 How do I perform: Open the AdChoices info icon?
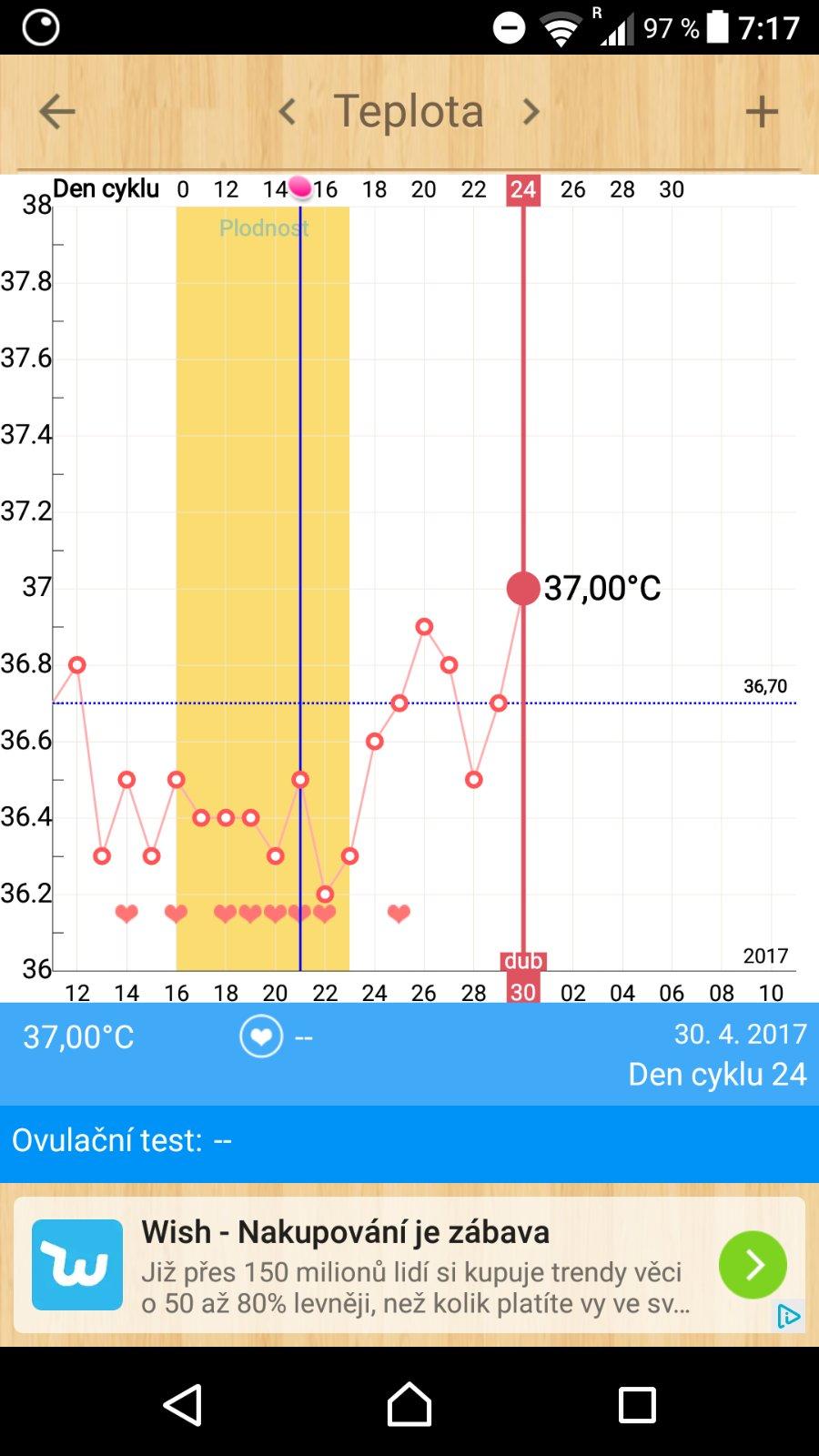[788, 1316]
